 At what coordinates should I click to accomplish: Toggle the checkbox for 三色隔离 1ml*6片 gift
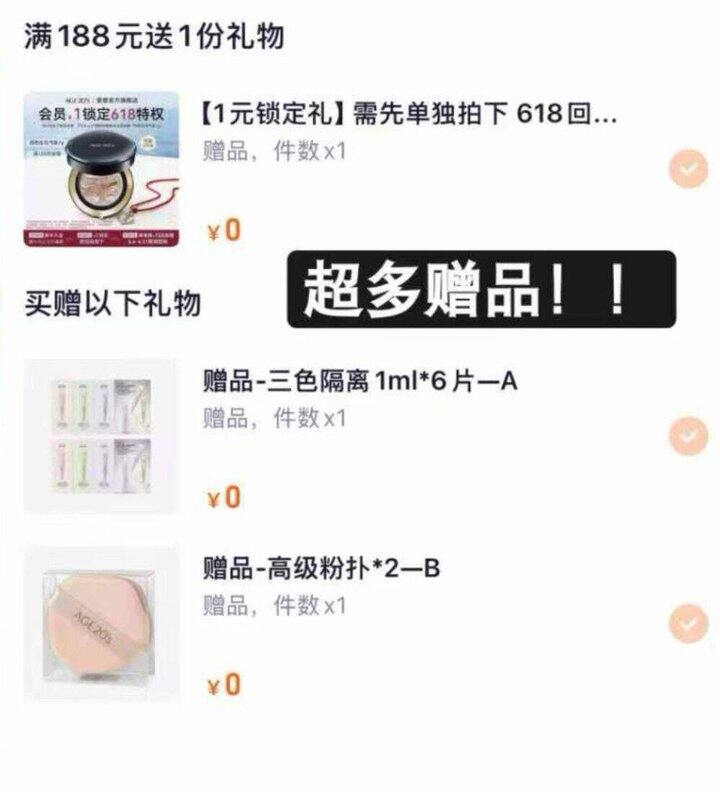(x=688, y=436)
